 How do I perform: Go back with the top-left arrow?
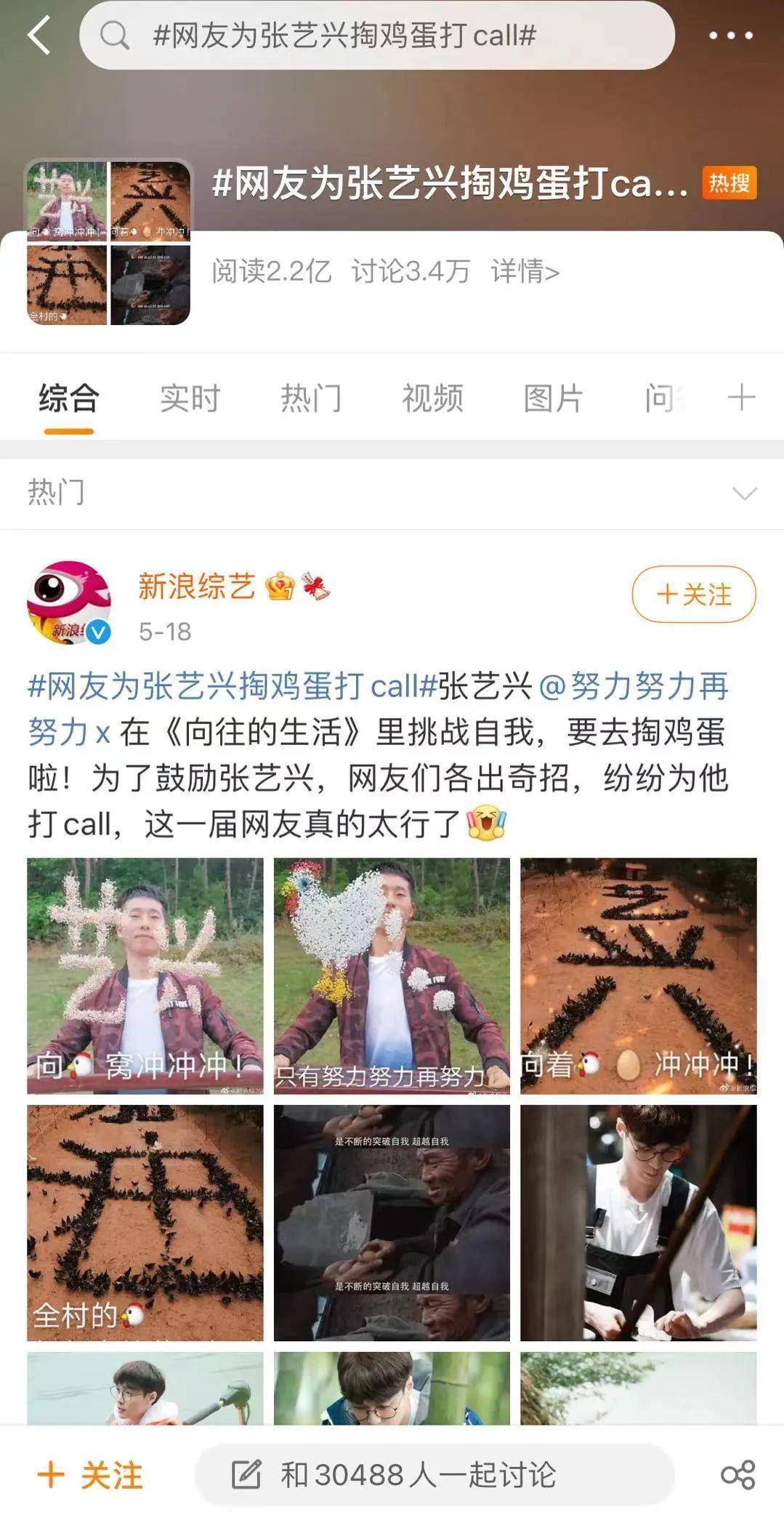pos(39,35)
